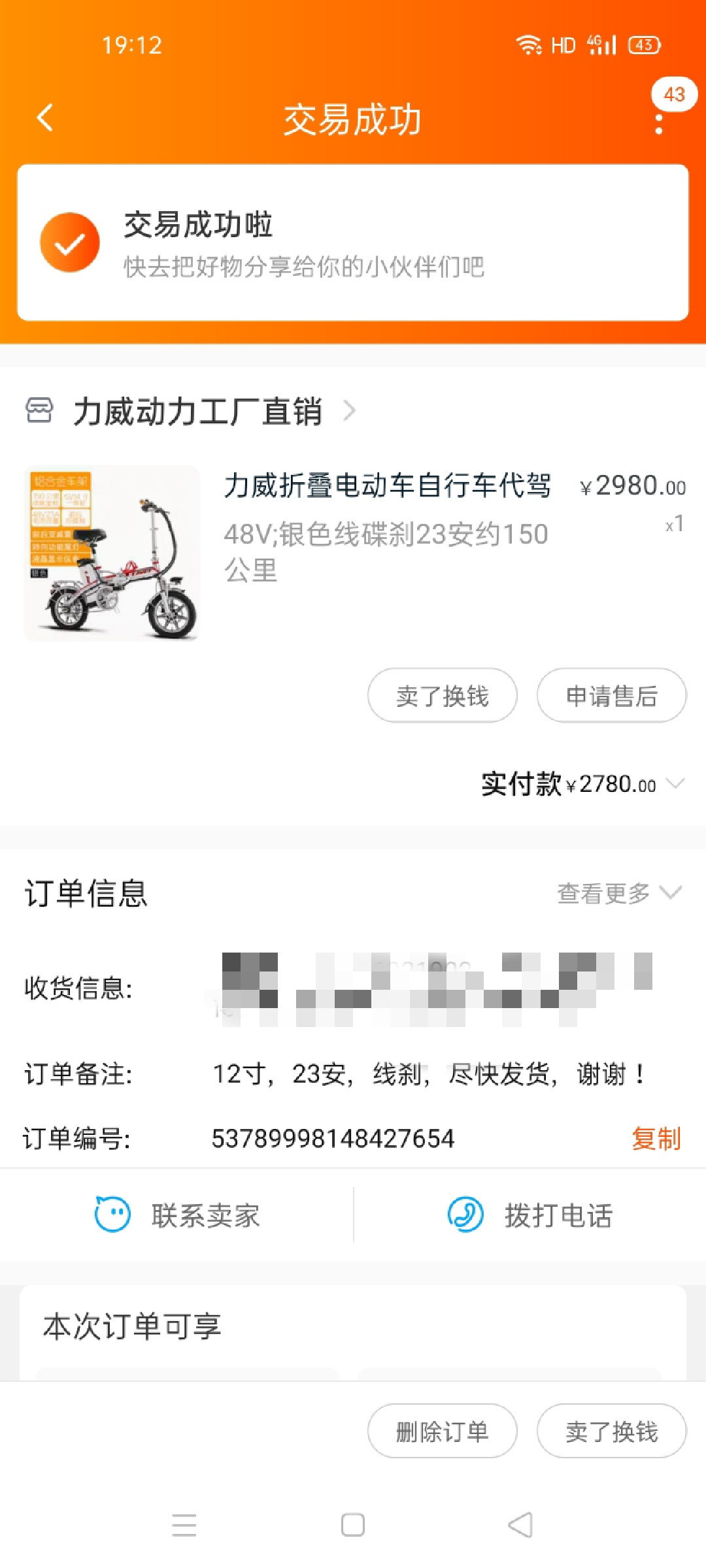Open the recent apps menu button
Image resolution: width=706 pixels, height=1568 pixels.
tap(184, 1526)
